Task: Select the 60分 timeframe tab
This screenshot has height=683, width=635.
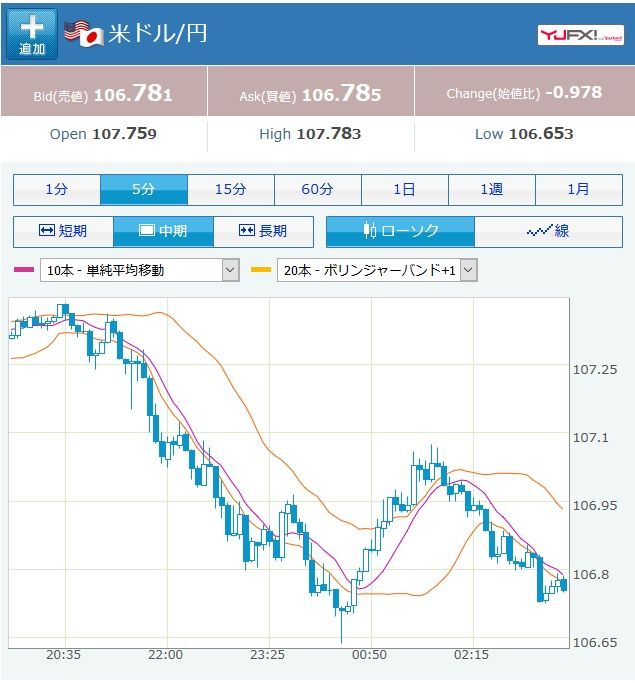Action: (318, 189)
